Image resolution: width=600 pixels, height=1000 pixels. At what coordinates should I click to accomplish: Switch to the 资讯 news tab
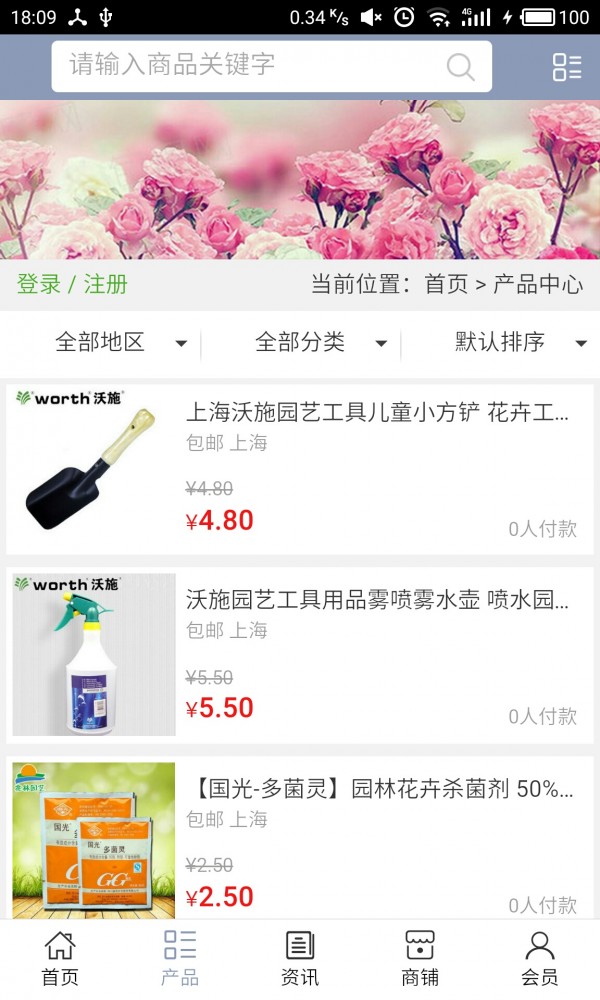tap(300, 958)
